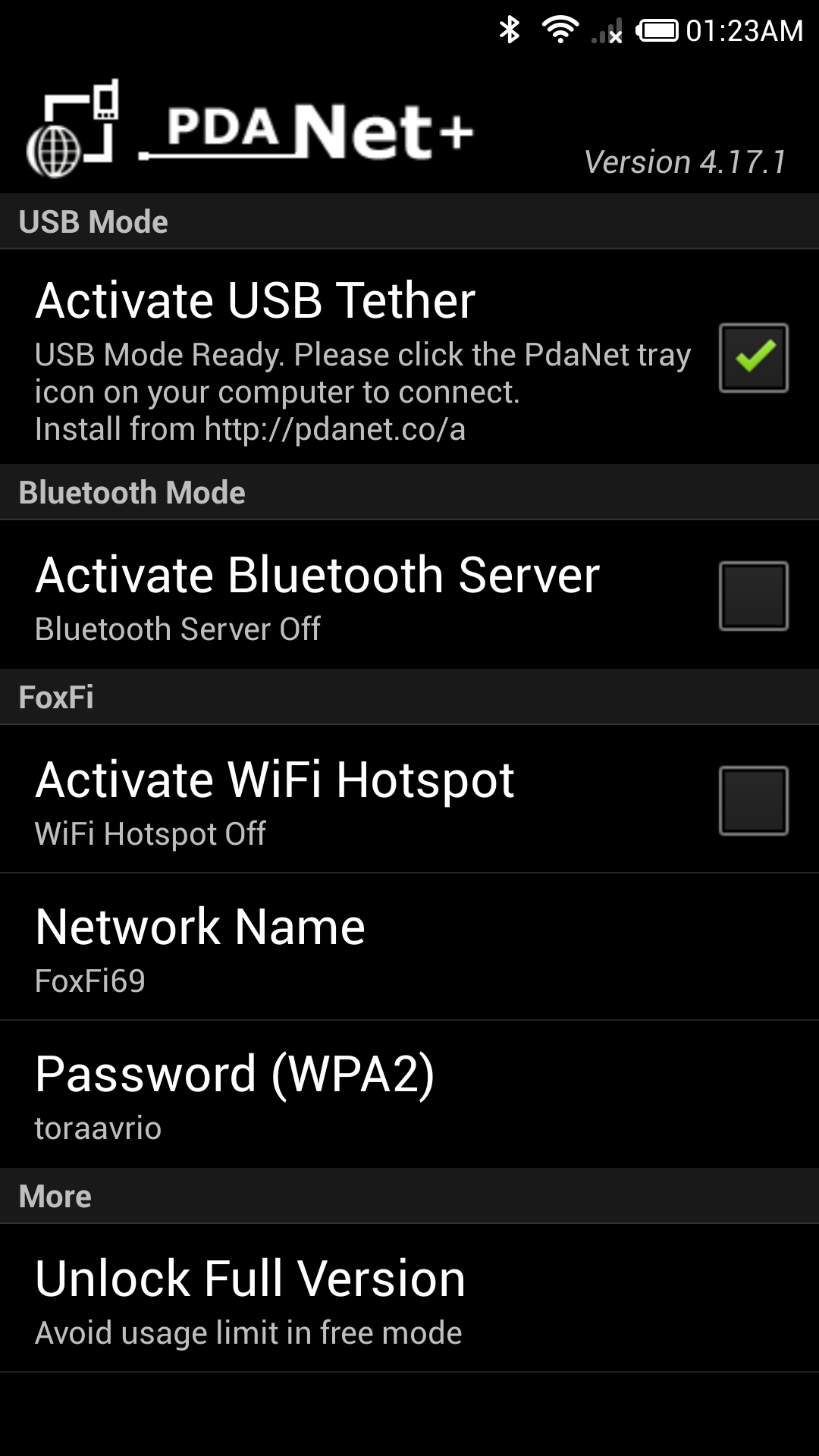Turn on the Activate WiFi Hotspot checkbox
Screen dimensions: 819x1456
pyautogui.click(x=753, y=800)
